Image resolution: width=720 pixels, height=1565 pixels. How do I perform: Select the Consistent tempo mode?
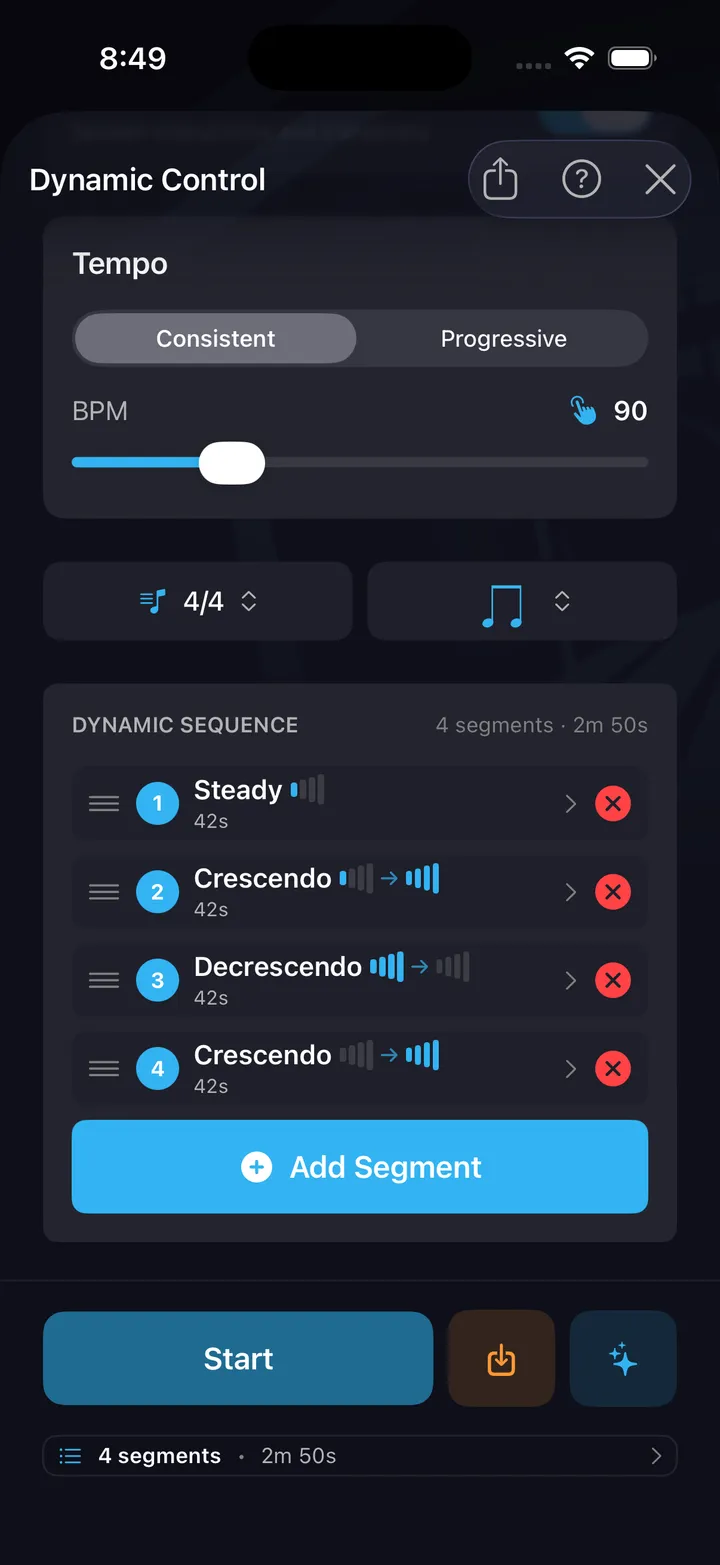[x=215, y=339]
